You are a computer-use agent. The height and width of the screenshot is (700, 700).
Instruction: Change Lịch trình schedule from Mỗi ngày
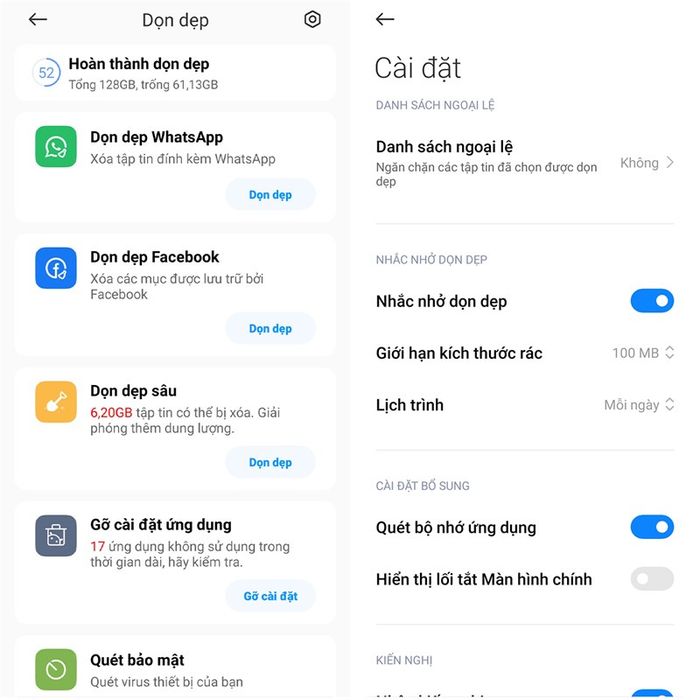(x=639, y=405)
